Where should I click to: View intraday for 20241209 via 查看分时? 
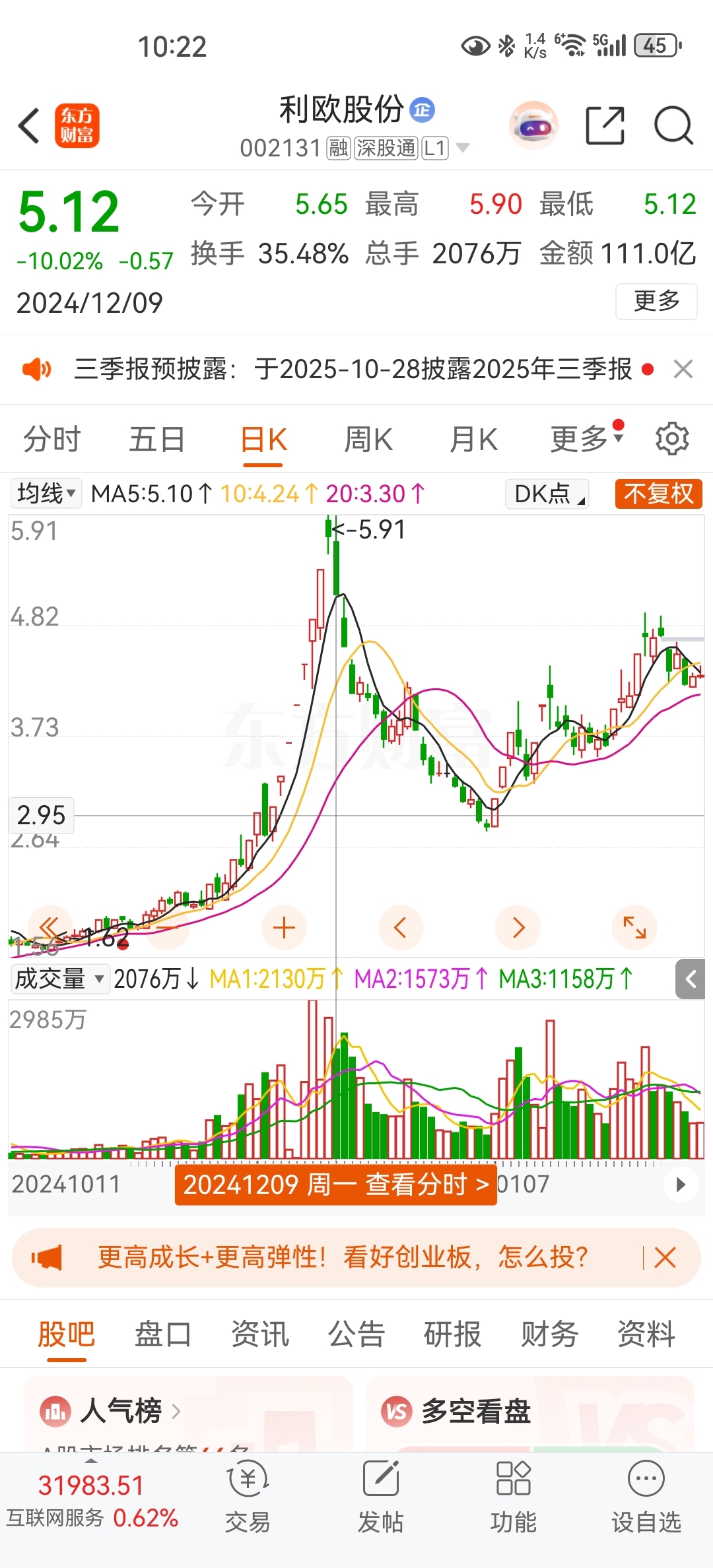click(335, 1185)
